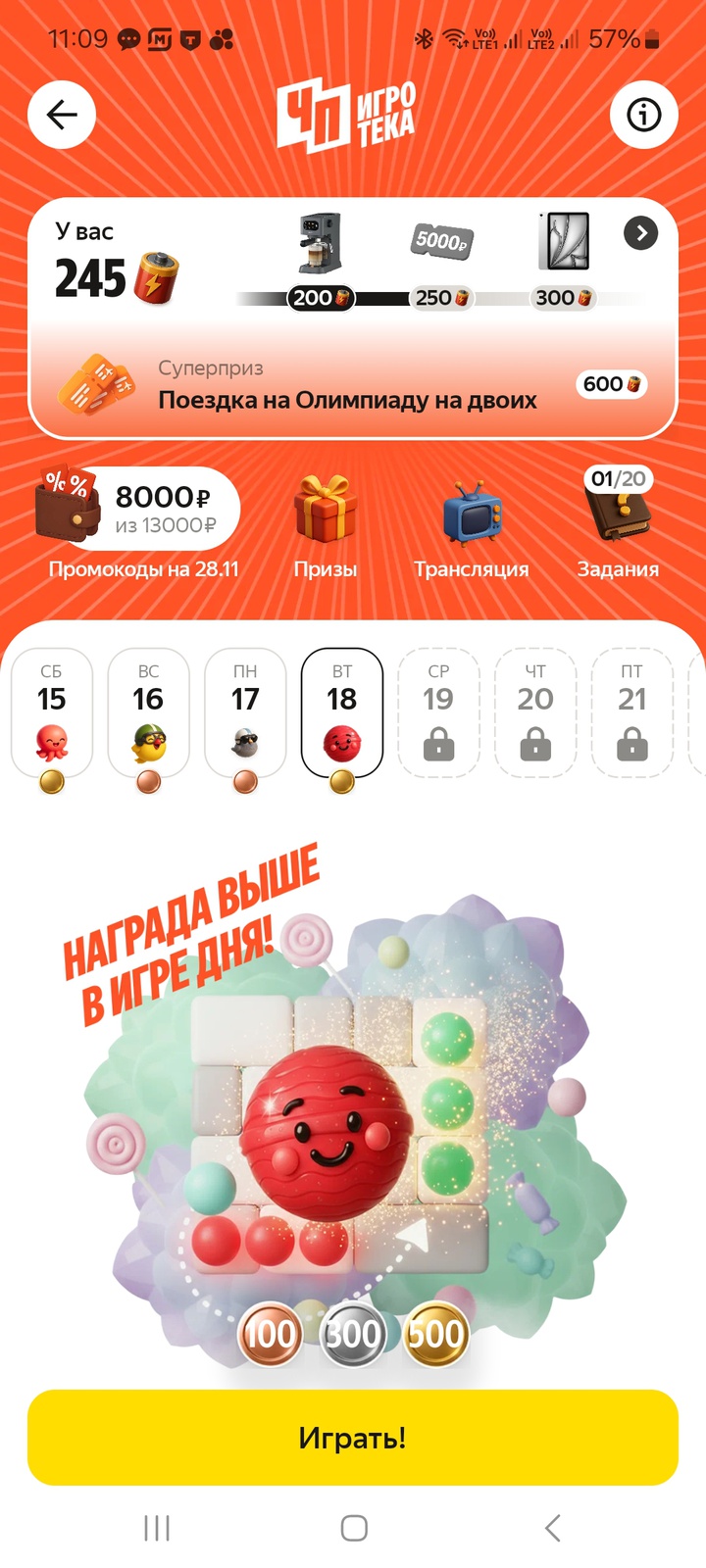
Task: Start the game with Играть! button
Action: 353,1438
